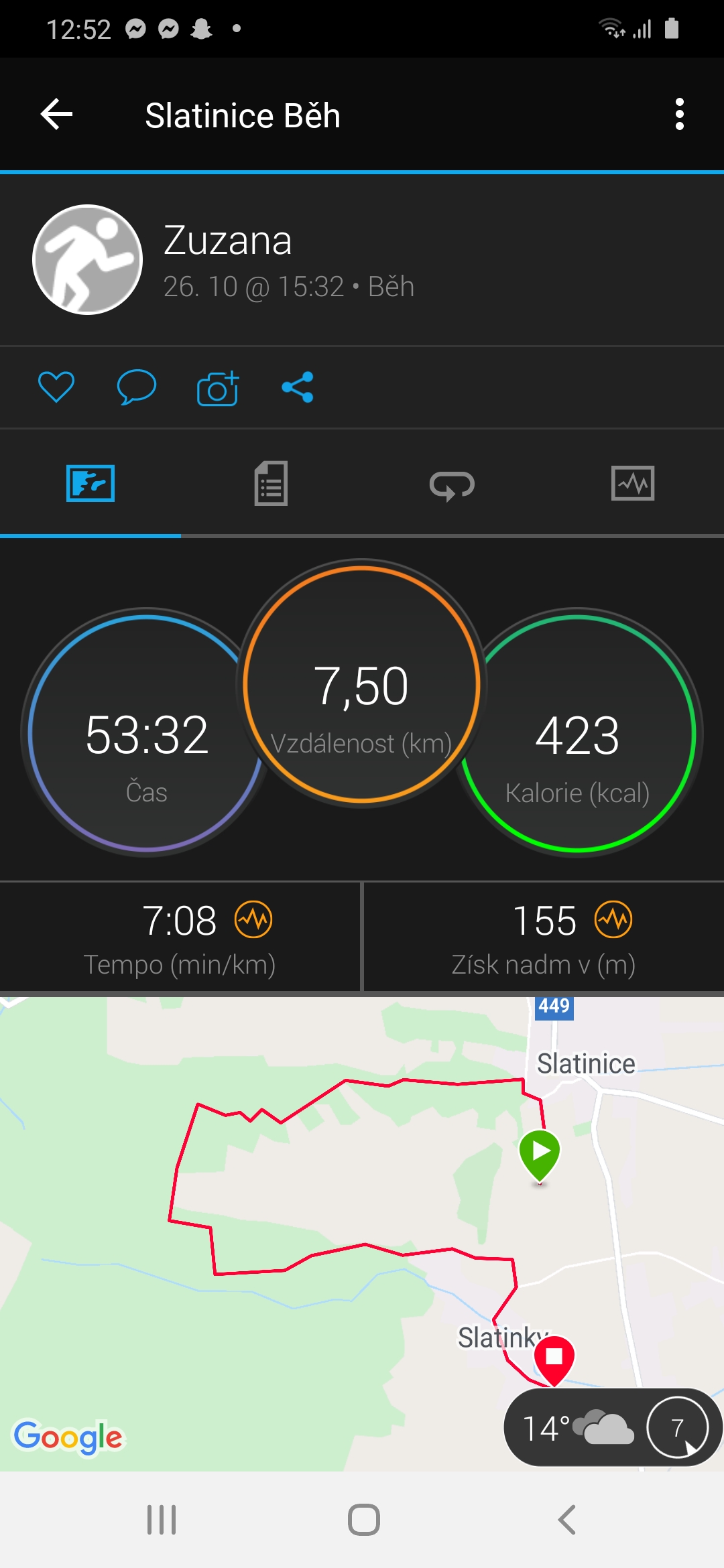724x1568 pixels.
Task: Switch to the charts tab
Action: click(x=633, y=483)
